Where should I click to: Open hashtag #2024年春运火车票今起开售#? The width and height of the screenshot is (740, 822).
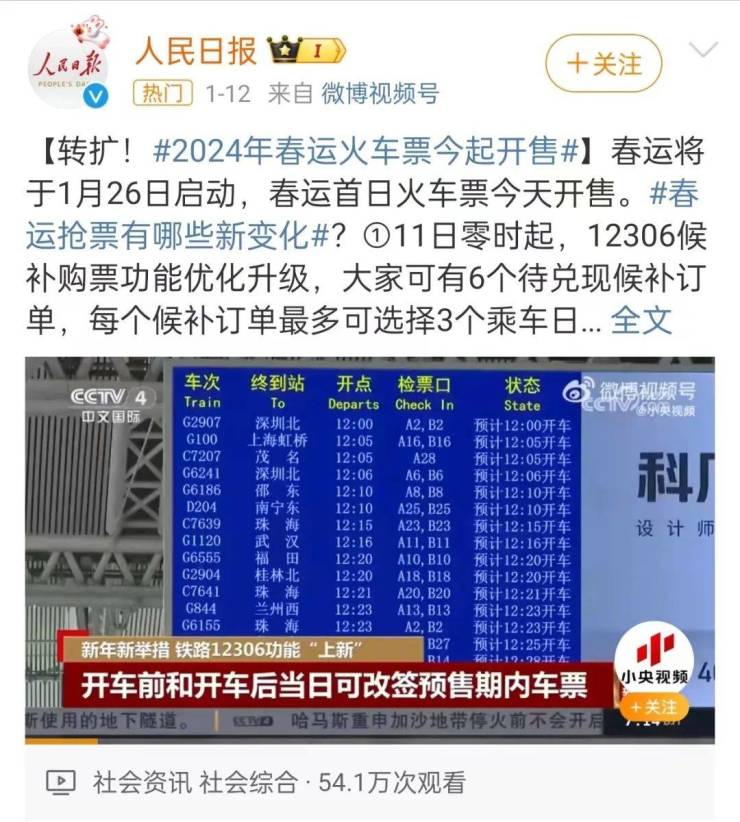point(366,152)
